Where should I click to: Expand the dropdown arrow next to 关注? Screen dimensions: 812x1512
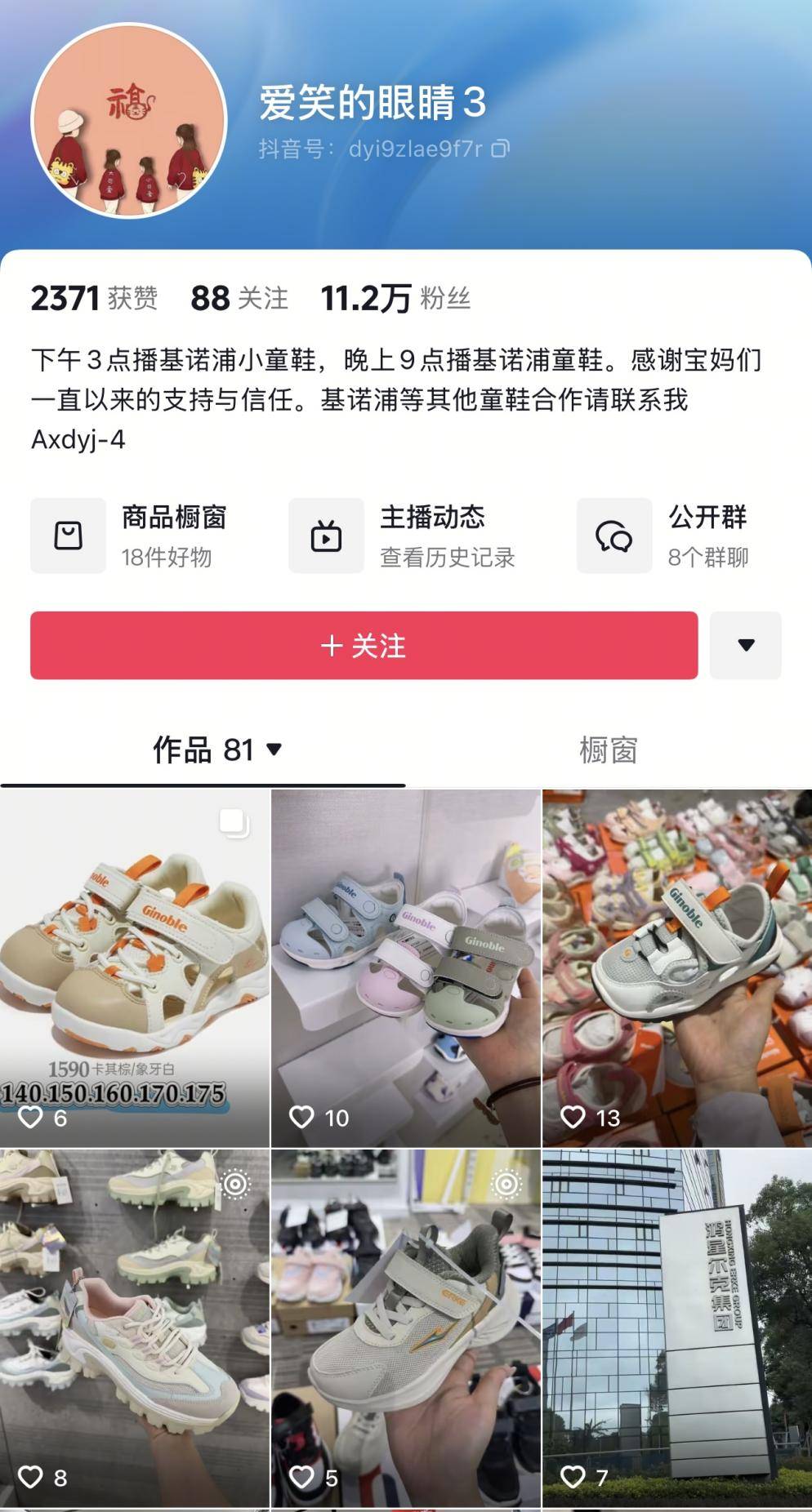[745, 646]
